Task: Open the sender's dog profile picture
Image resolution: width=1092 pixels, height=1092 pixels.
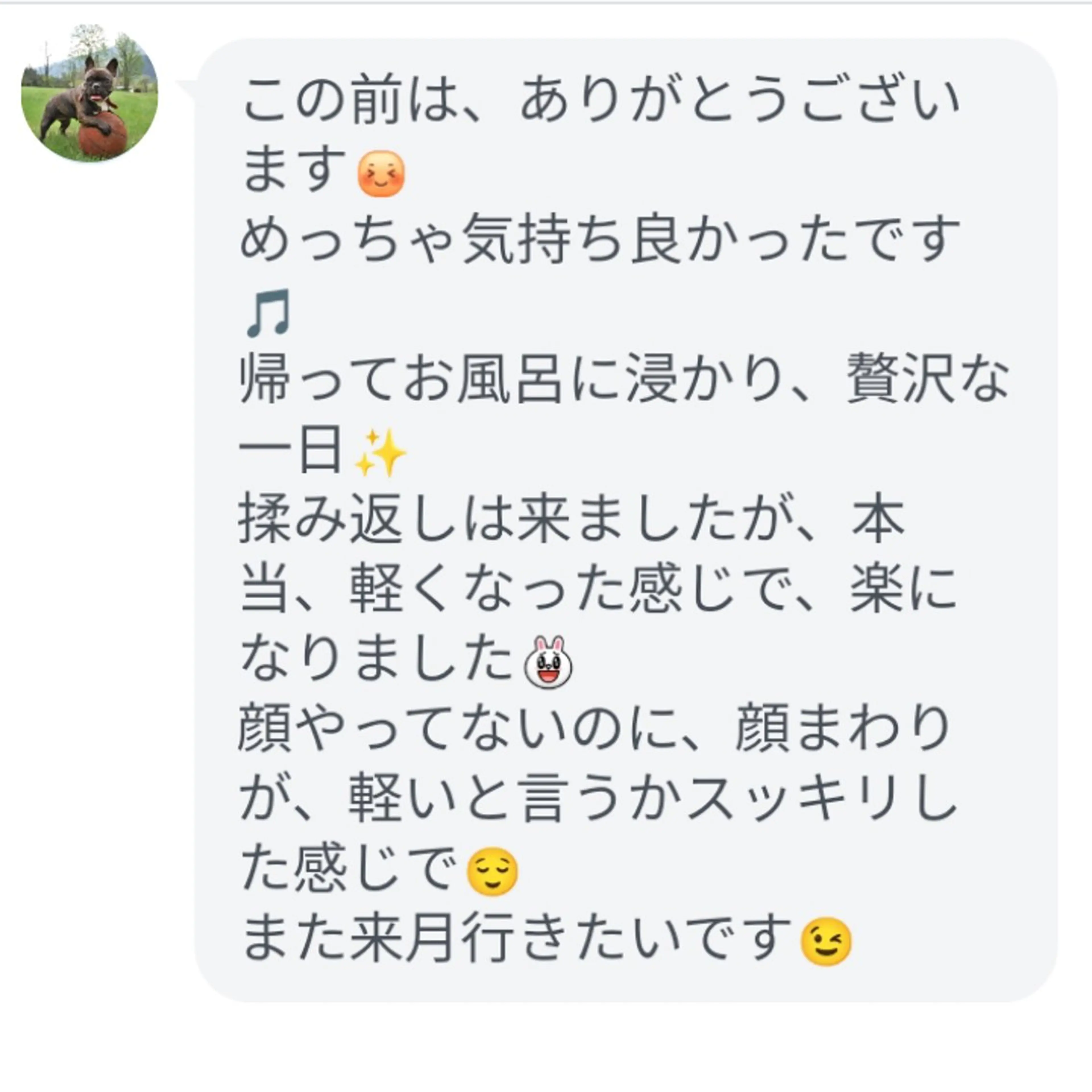Action: pos(89,93)
